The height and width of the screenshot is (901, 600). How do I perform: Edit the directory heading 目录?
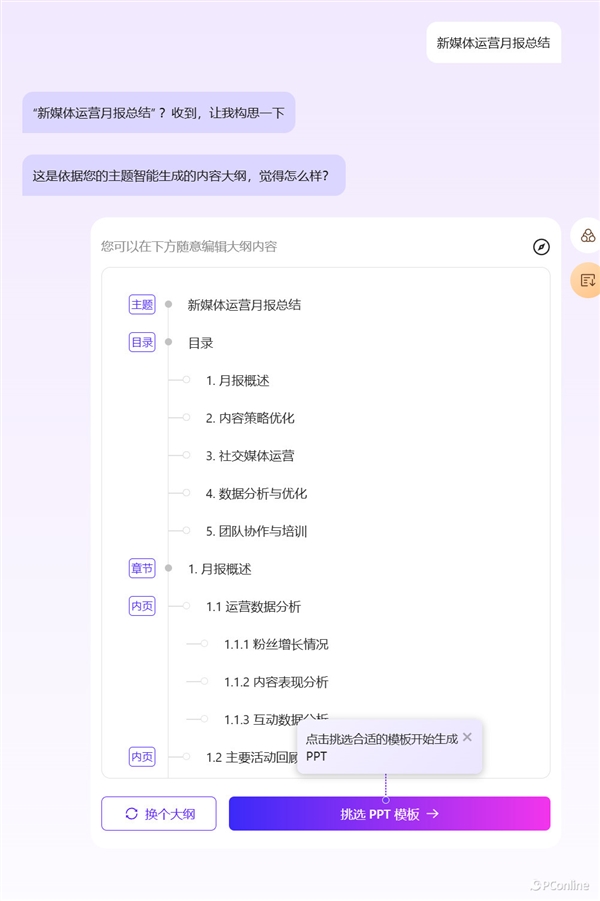point(201,343)
